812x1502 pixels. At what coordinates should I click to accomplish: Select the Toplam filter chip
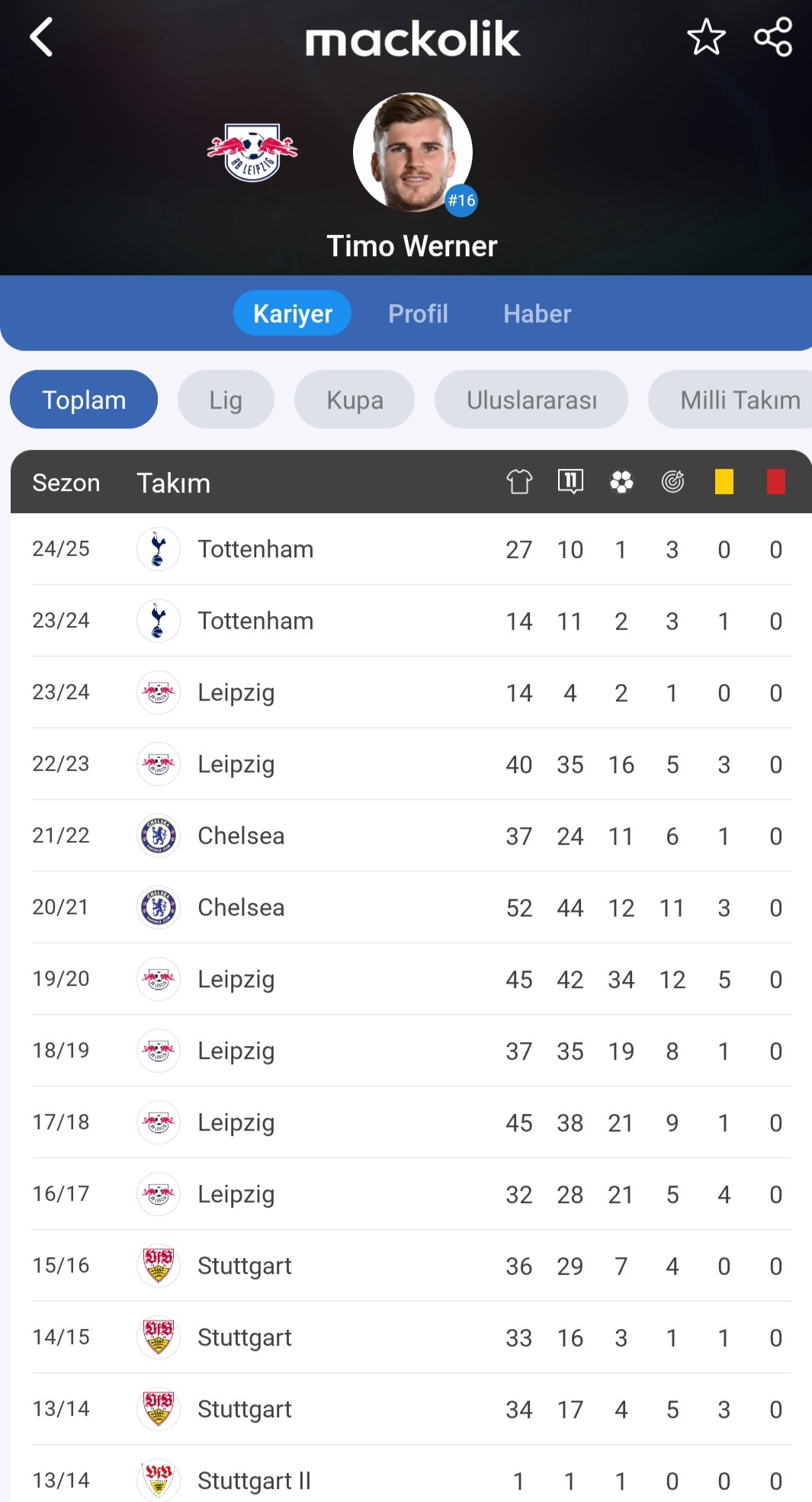click(84, 400)
